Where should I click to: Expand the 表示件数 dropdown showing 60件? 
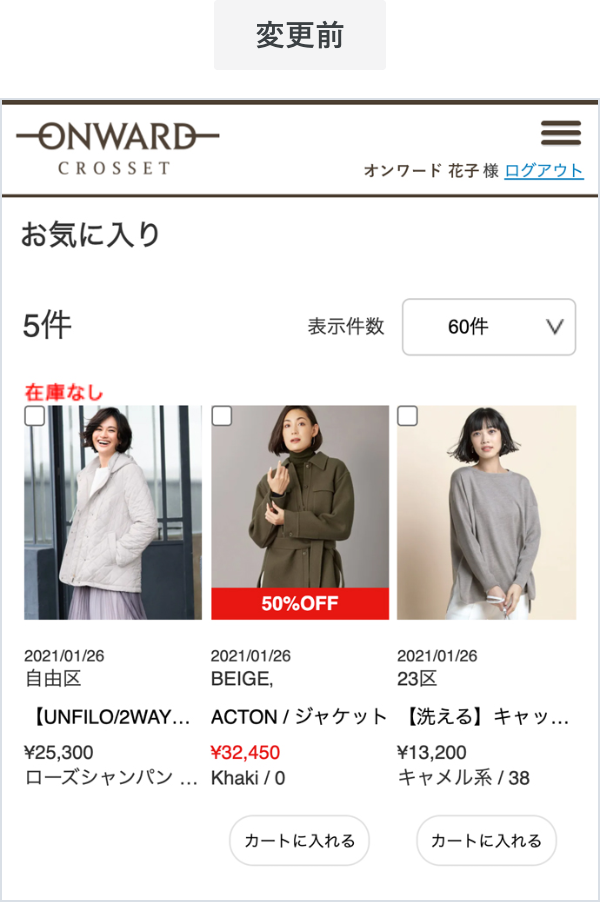[489, 327]
